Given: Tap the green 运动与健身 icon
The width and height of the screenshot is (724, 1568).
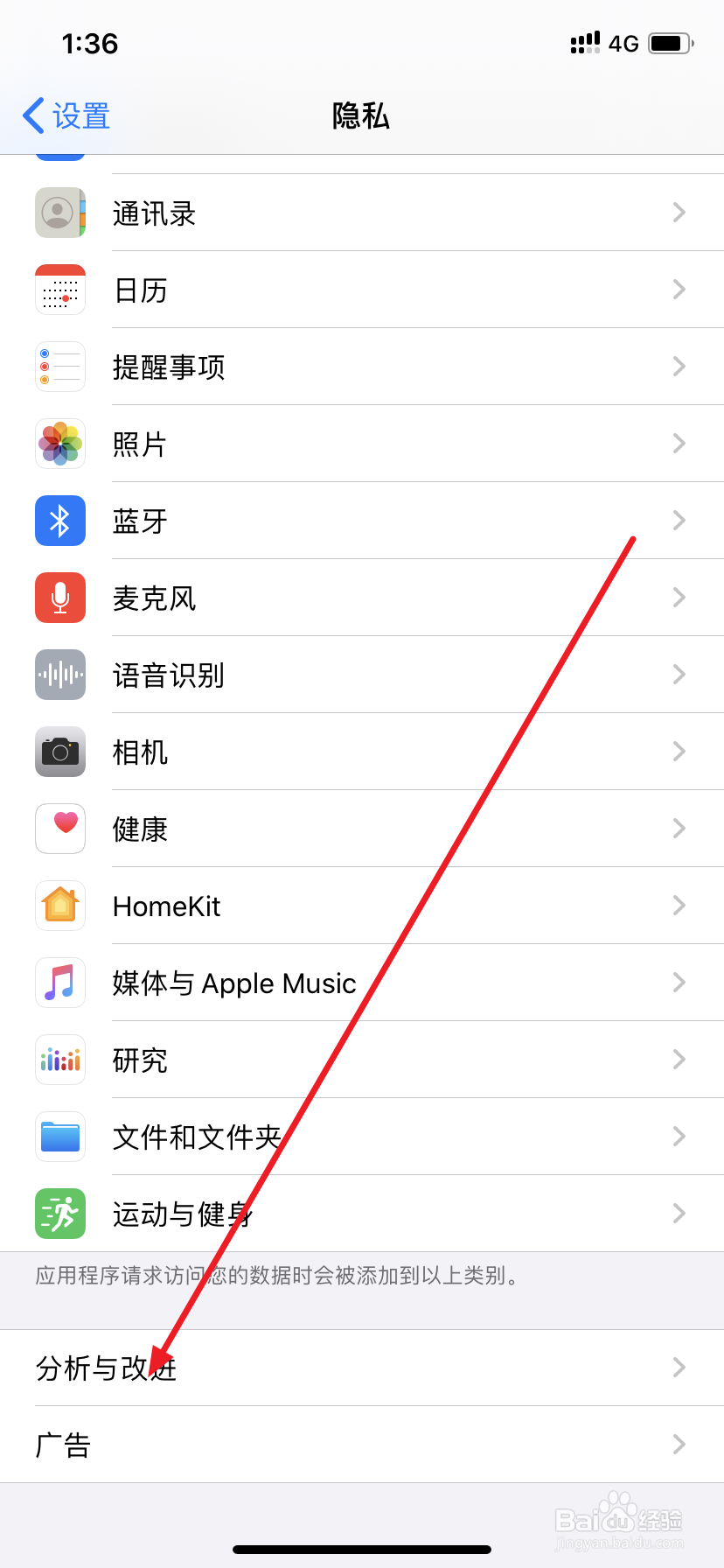Looking at the screenshot, I should coord(59,1214).
